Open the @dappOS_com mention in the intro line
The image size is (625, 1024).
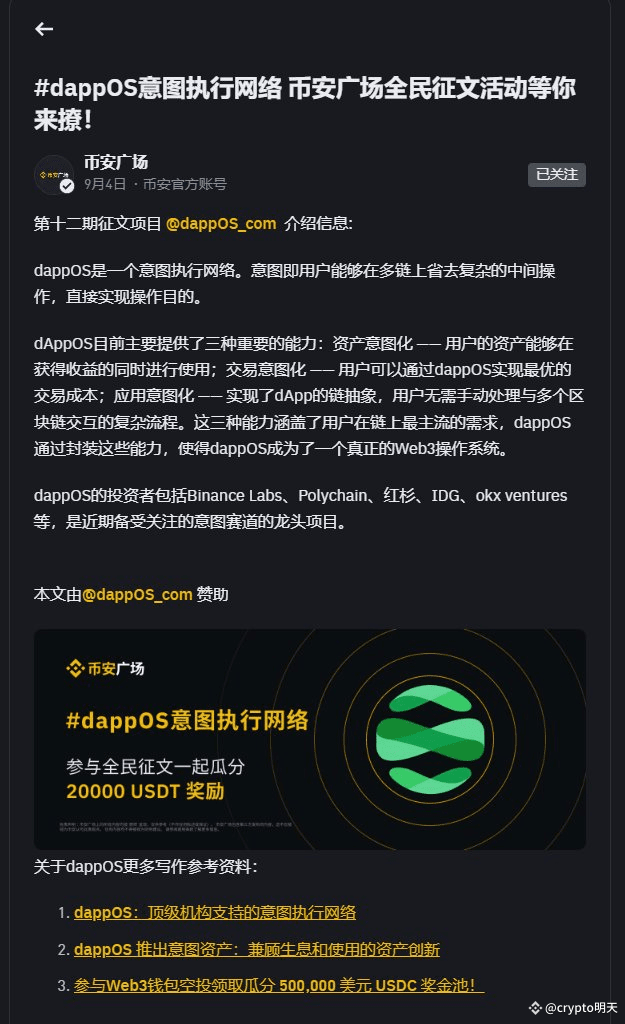[221, 223]
